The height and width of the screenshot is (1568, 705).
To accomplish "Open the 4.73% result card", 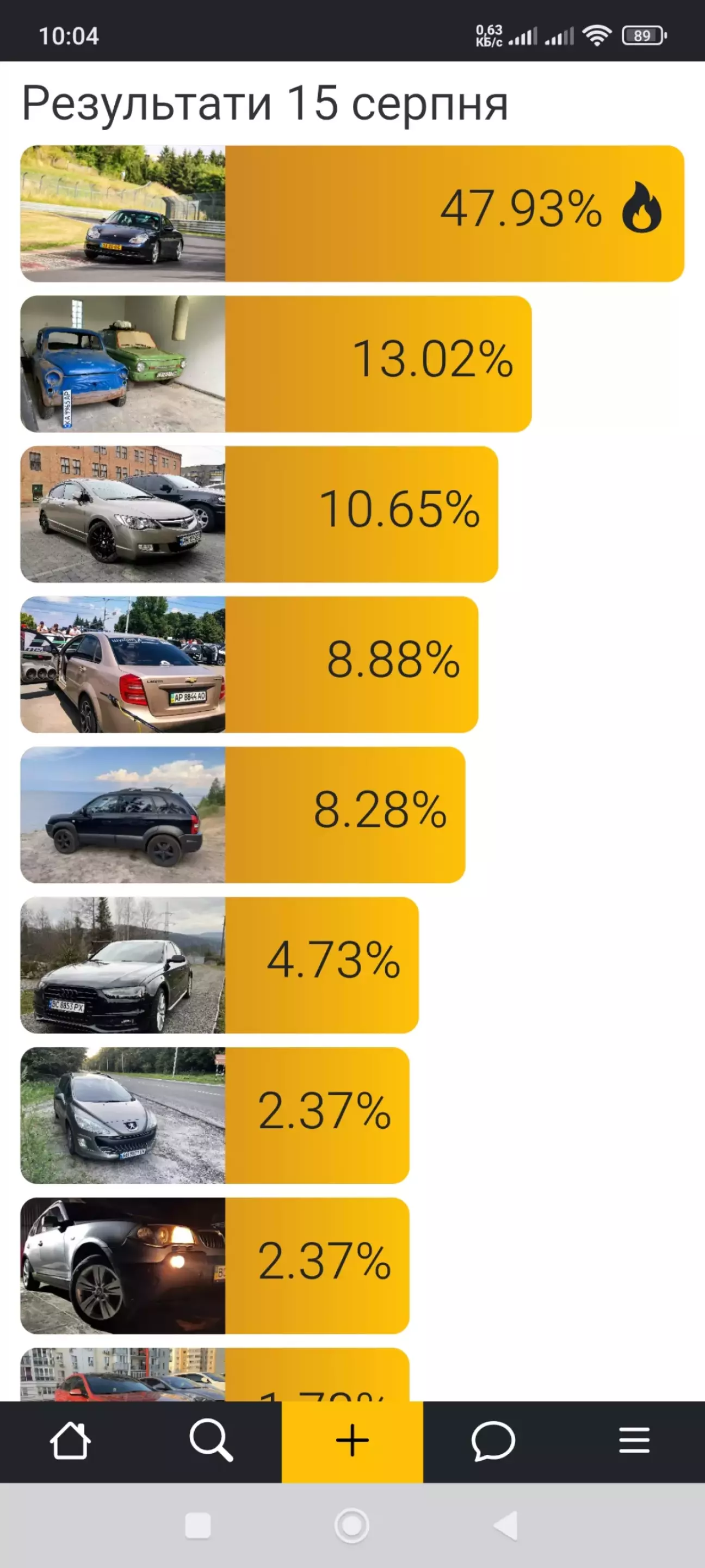I will pyautogui.click(x=220, y=966).
